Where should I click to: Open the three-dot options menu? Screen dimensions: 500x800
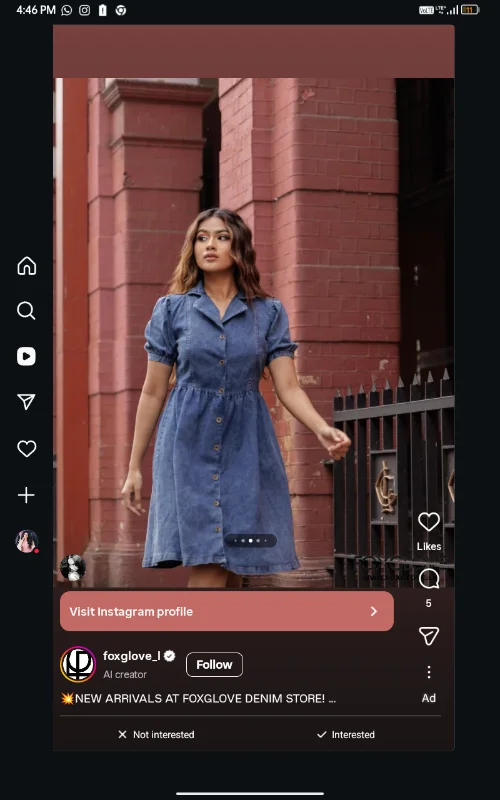[x=429, y=672]
